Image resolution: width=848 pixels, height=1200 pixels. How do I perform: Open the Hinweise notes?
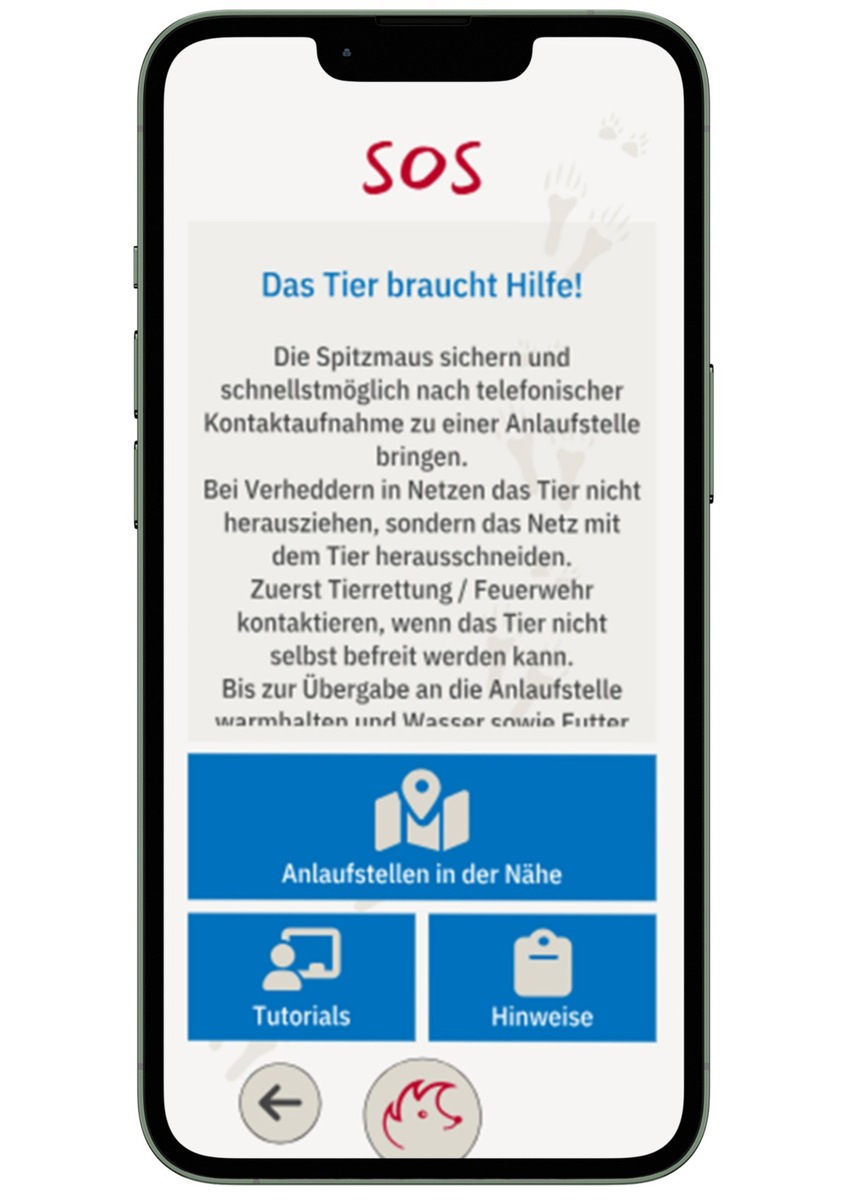(x=542, y=977)
